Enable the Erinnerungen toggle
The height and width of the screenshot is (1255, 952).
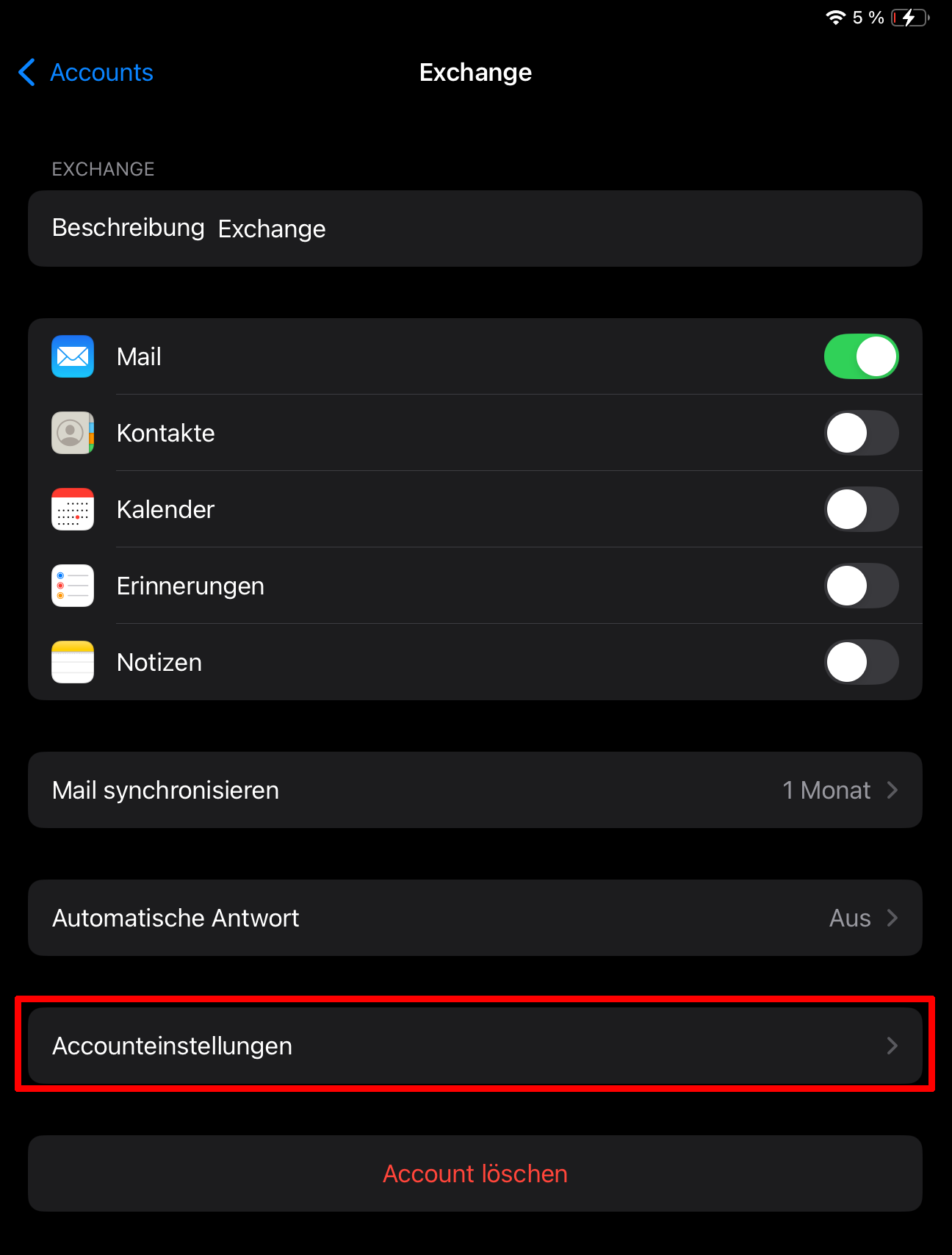(861, 586)
